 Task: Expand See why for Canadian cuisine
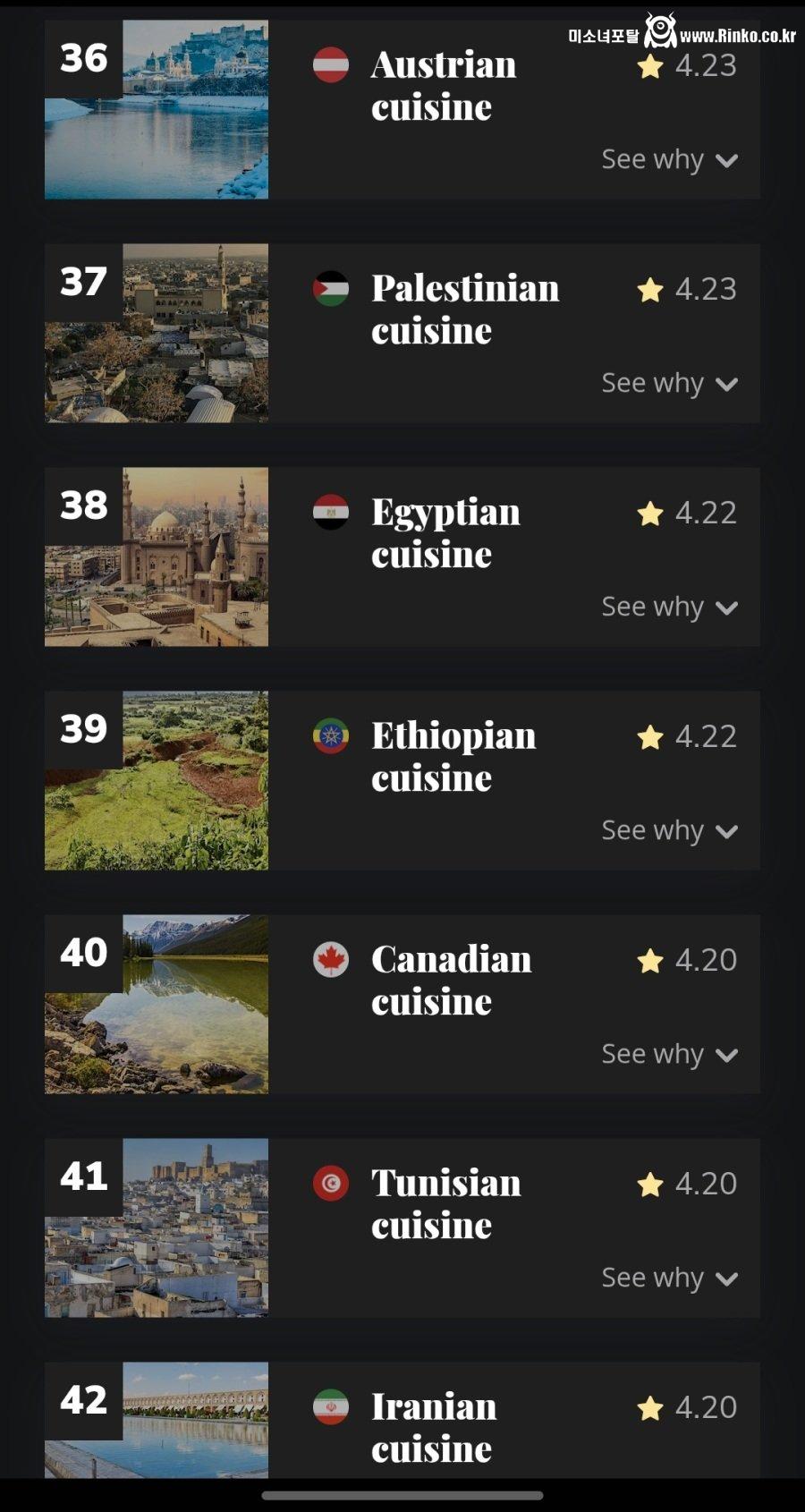tap(669, 1055)
